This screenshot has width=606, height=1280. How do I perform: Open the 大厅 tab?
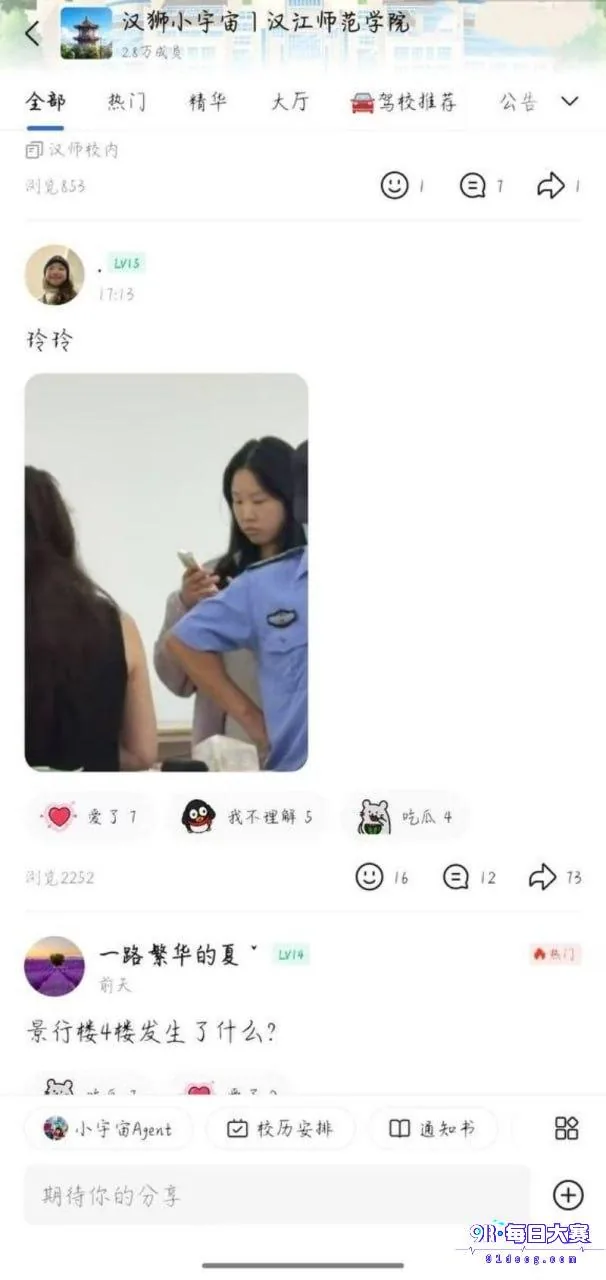289,101
